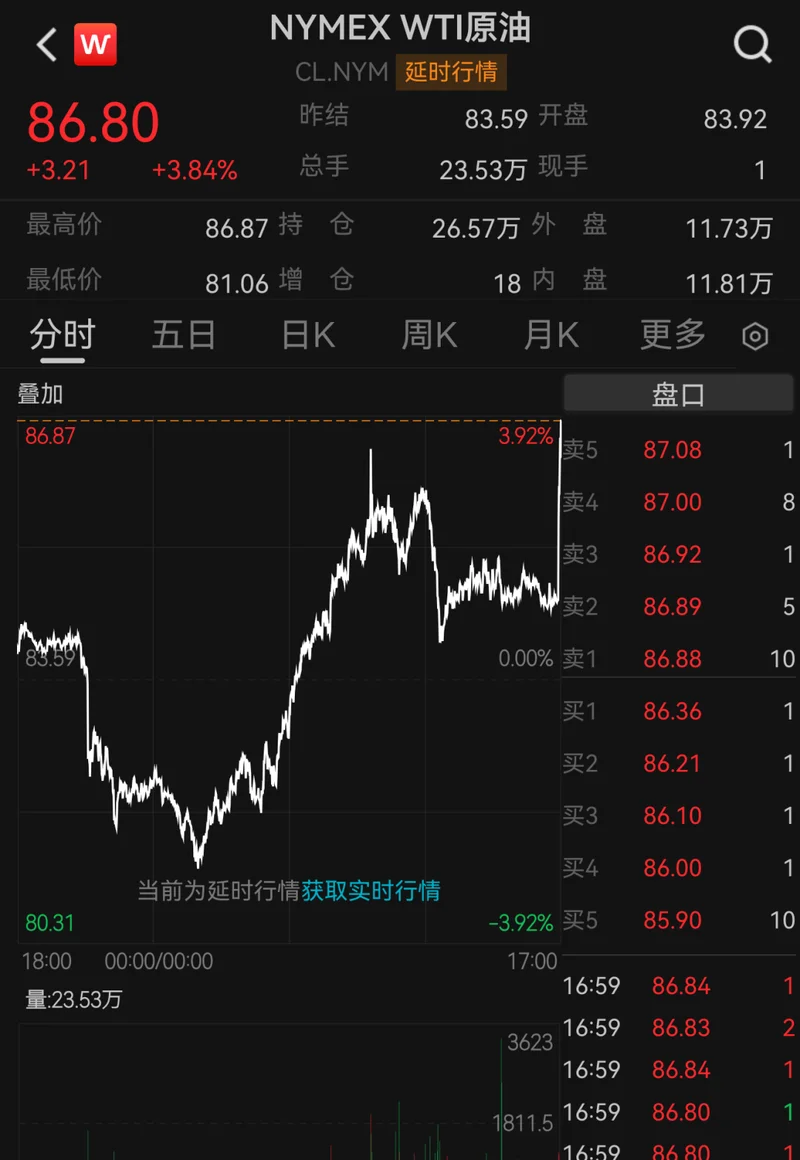Open the search magnifier icon
Screen dimensions: 800x1160
[x=753, y=45]
